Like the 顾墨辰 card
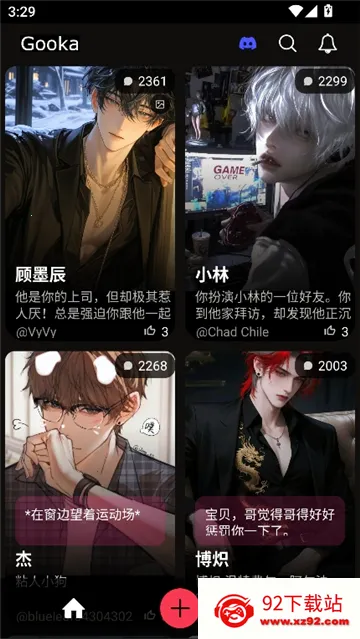The height and width of the screenshot is (639, 360). (x=150, y=331)
